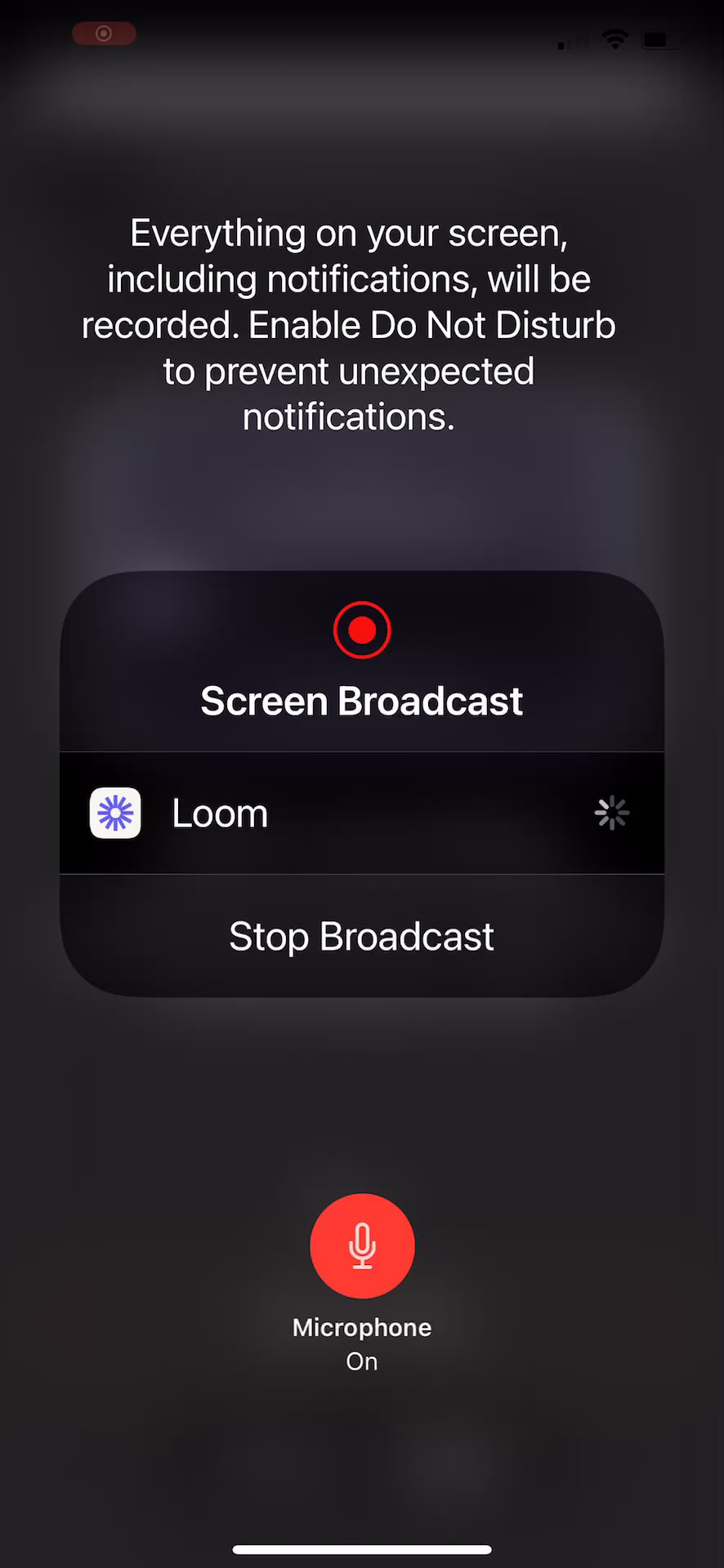Tap the red recording indicator in status bar
This screenshot has width=724, height=1568.
point(104,33)
